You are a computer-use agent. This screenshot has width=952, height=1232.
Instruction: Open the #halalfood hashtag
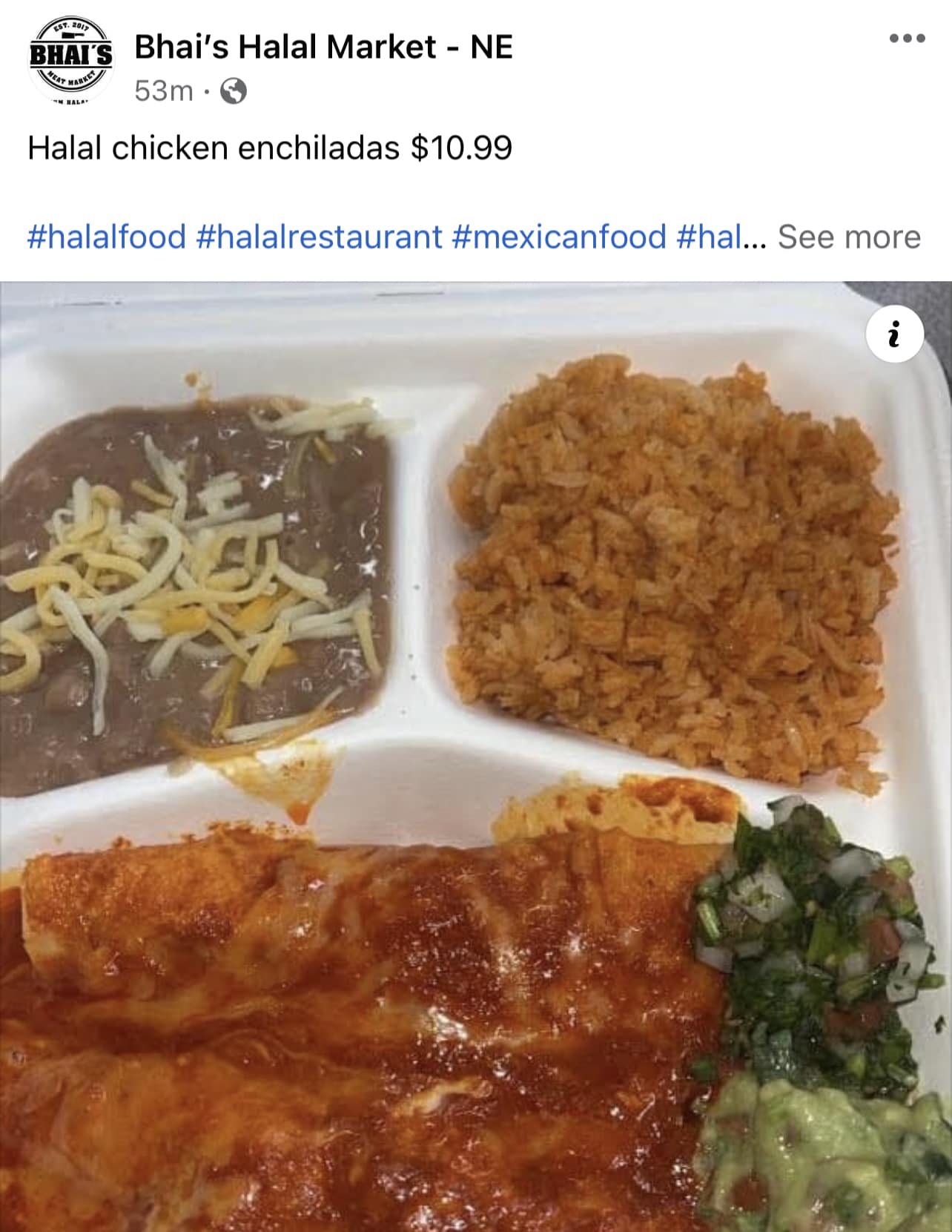point(107,237)
